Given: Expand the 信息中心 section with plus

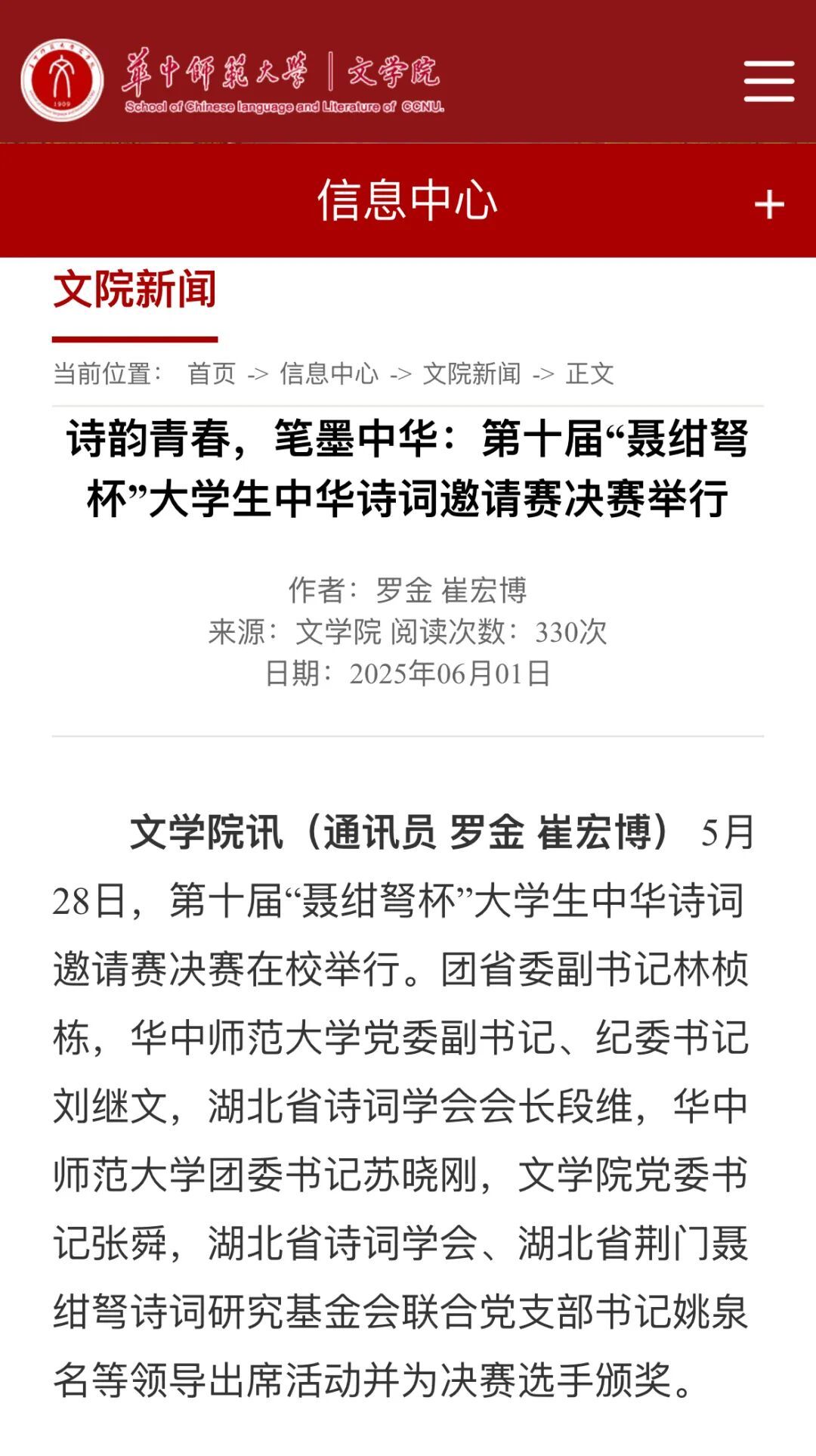Looking at the screenshot, I should pyautogui.click(x=768, y=204).
